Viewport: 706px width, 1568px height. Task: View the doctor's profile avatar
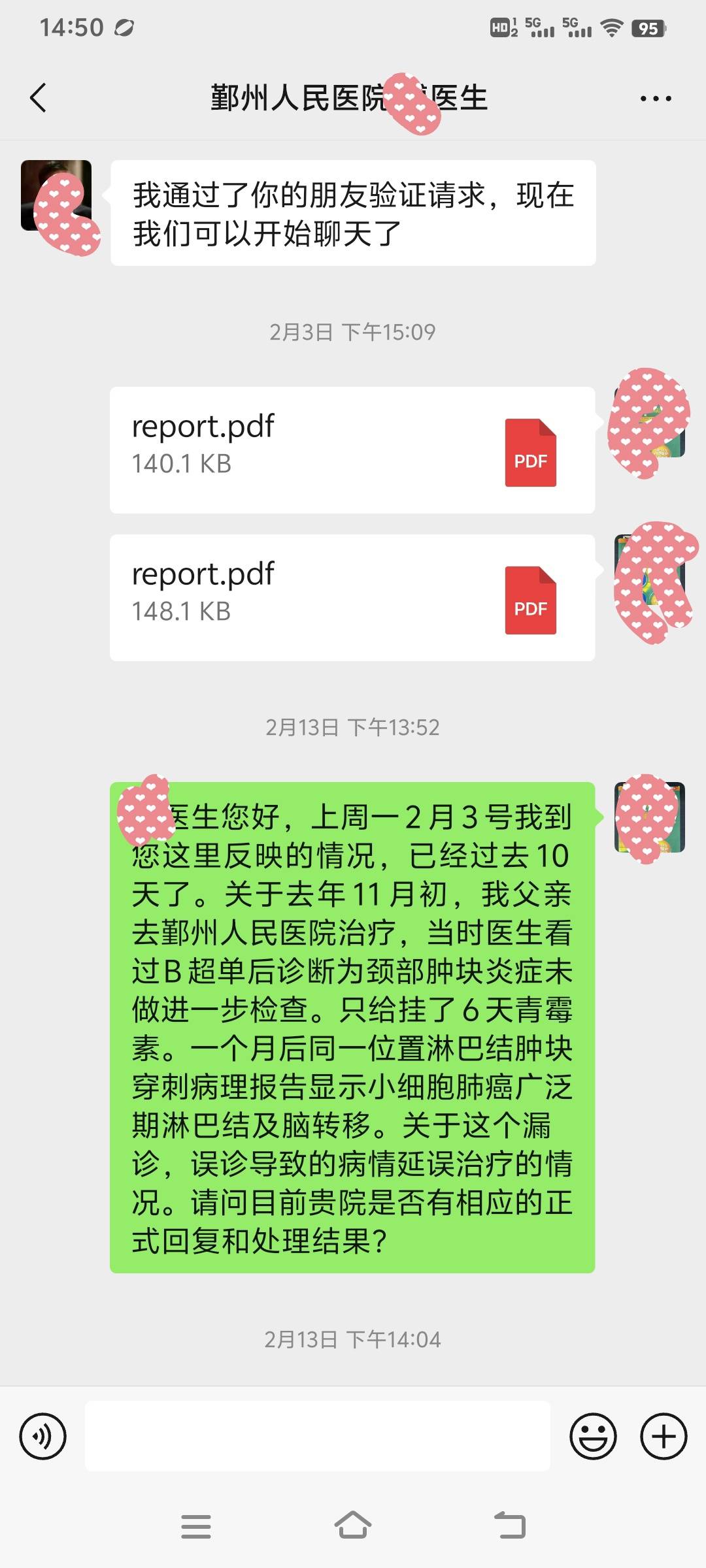(x=56, y=196)
